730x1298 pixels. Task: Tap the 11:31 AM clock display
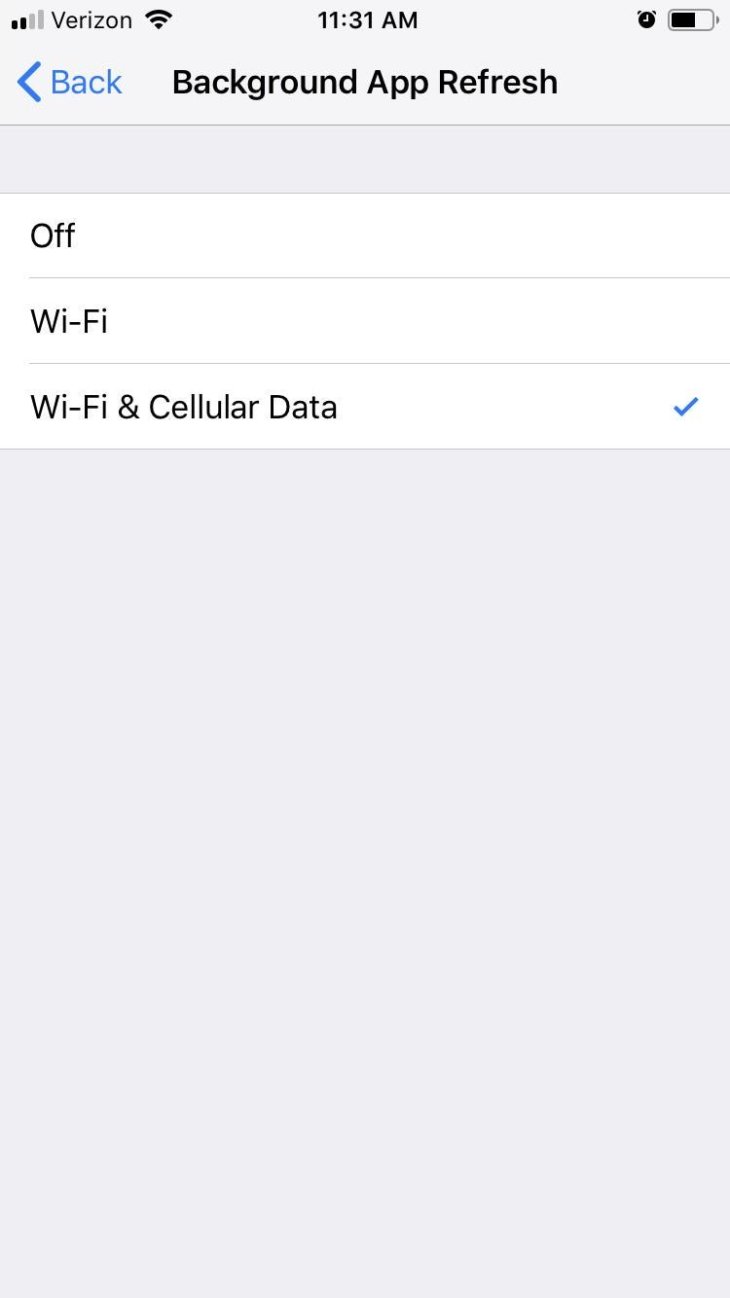(x=368, y=20)
